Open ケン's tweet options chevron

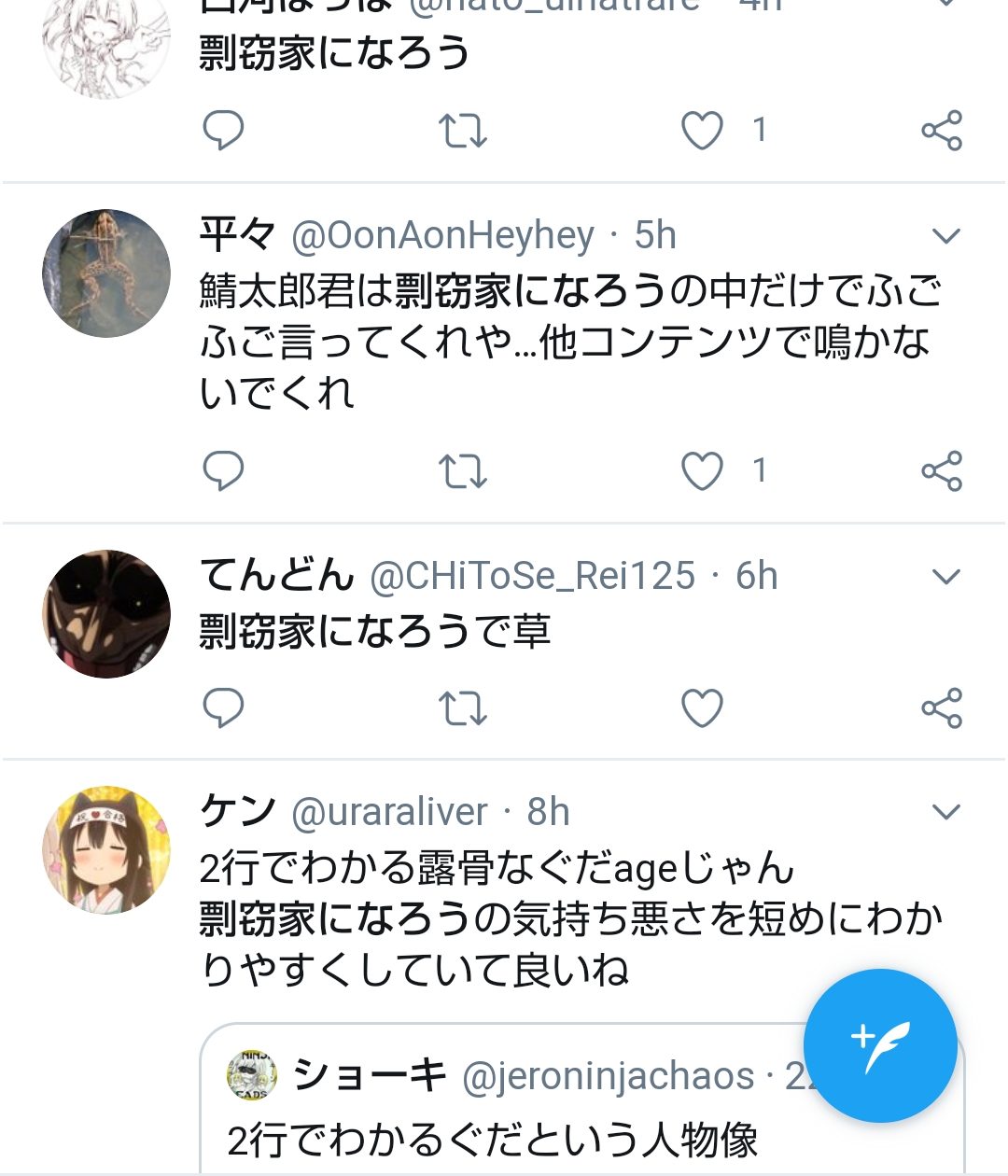tap(946, 813)
